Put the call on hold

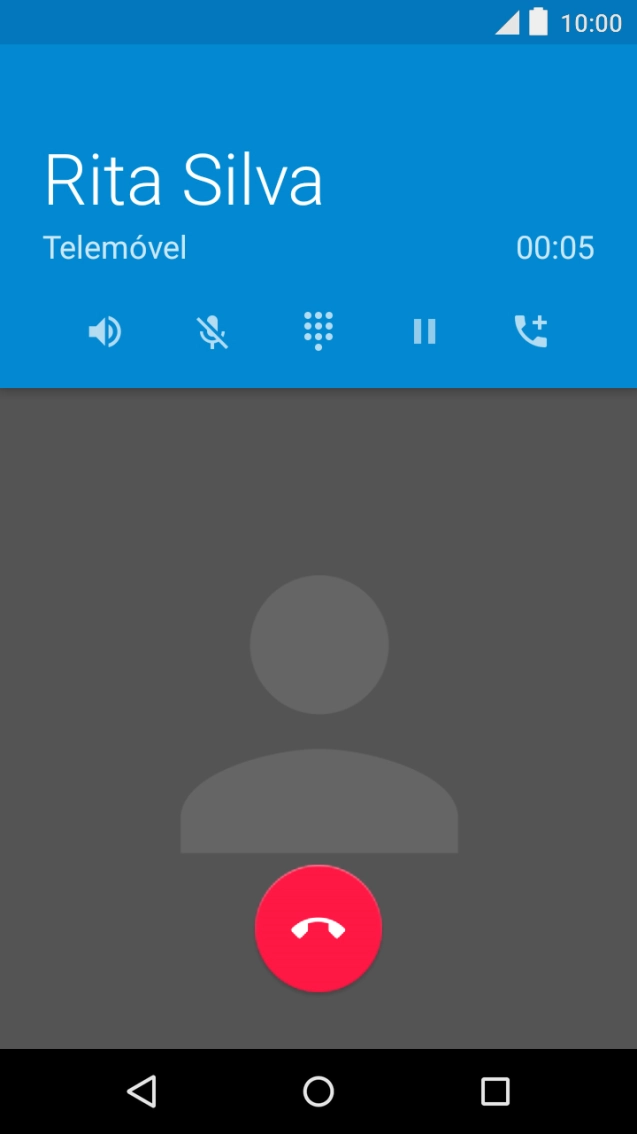[425, 331]
